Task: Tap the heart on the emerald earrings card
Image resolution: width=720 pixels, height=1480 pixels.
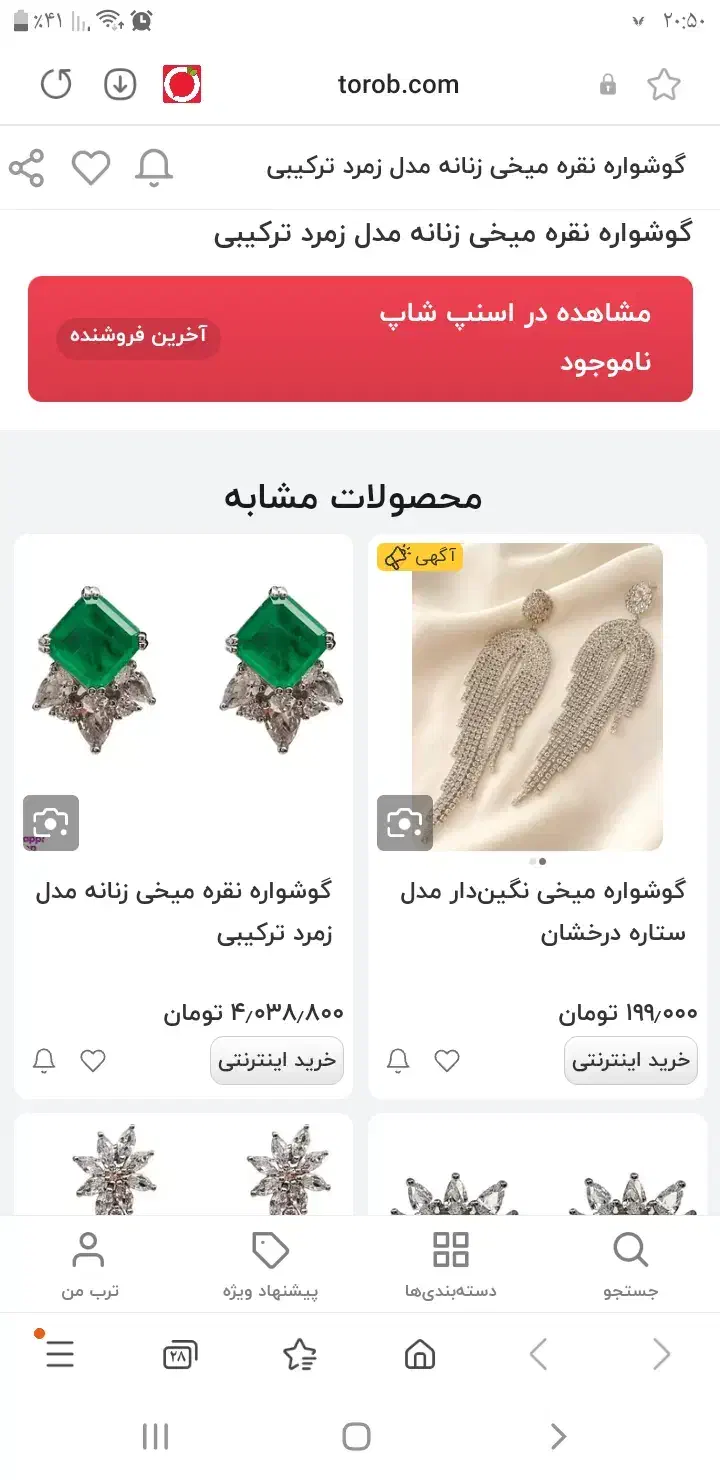Action: tap(93, 1060)
